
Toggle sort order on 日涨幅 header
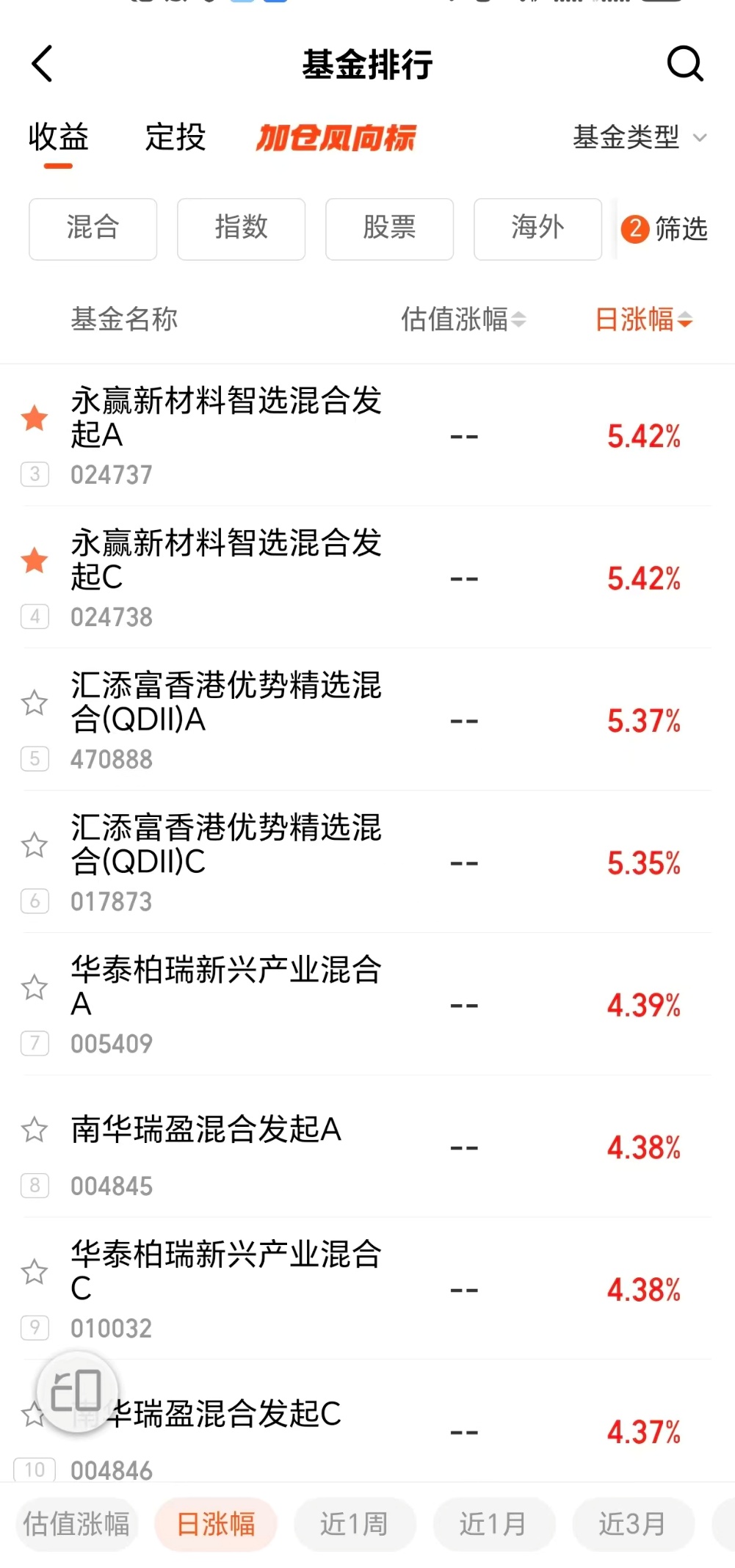point(644,319)
